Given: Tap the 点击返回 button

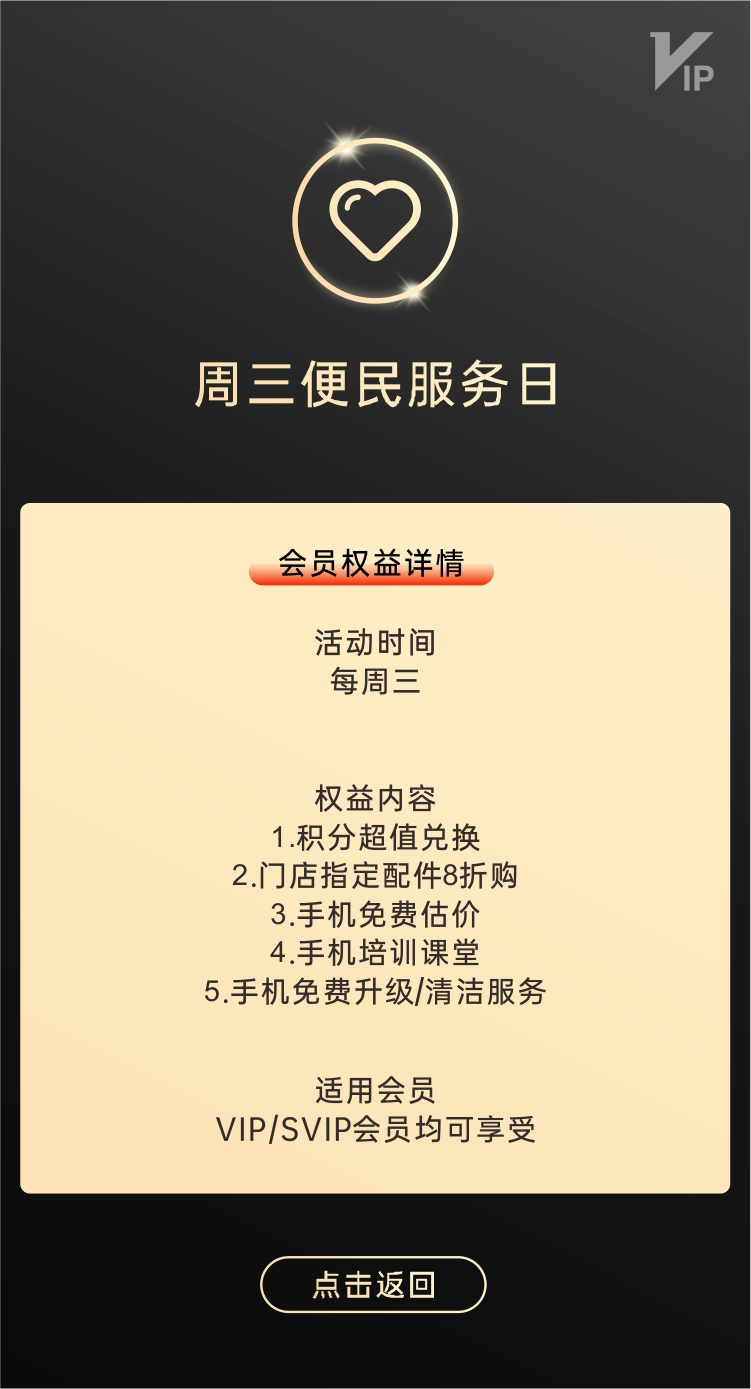Looking at the screenshot, I should [x=373, y=1285].
